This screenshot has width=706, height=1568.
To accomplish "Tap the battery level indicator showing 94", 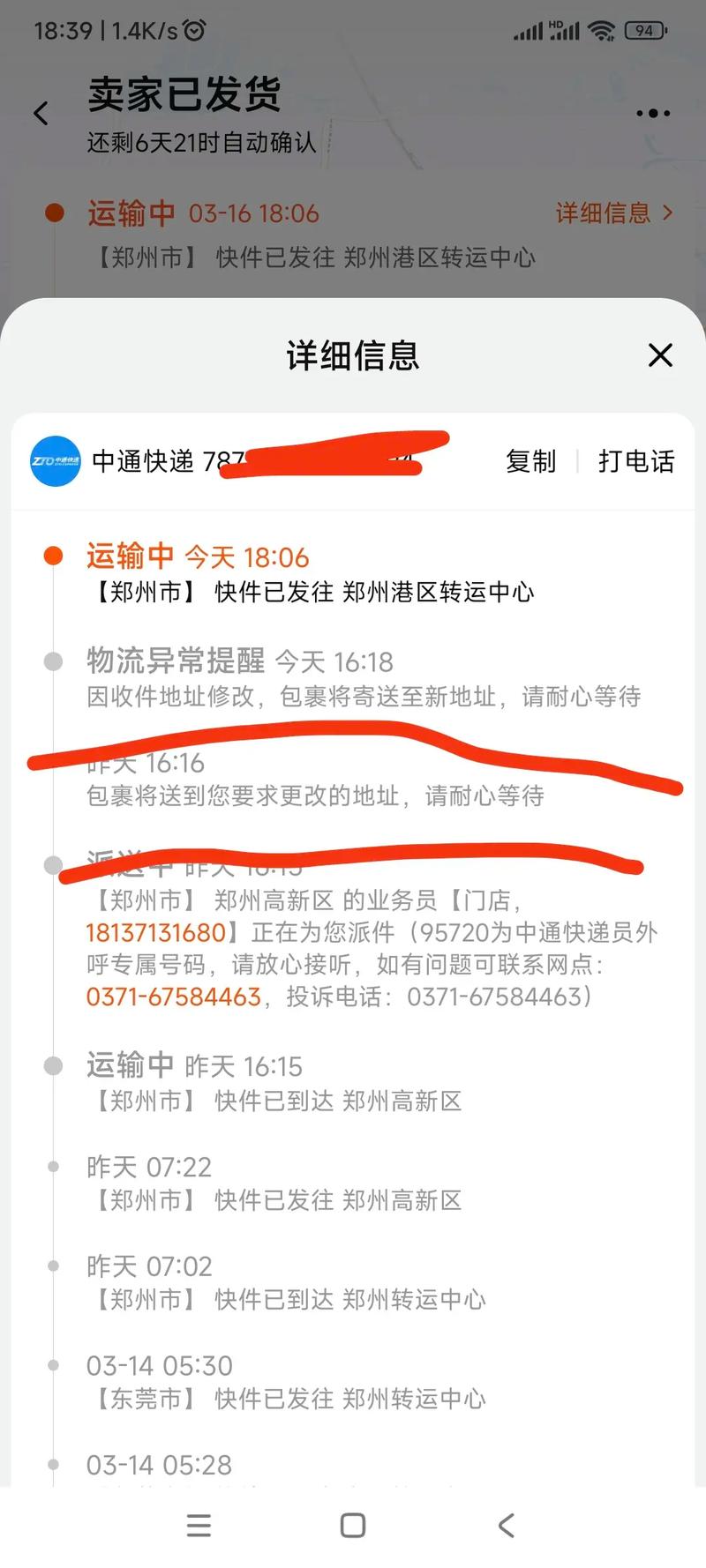I will [x=643, y=29].
